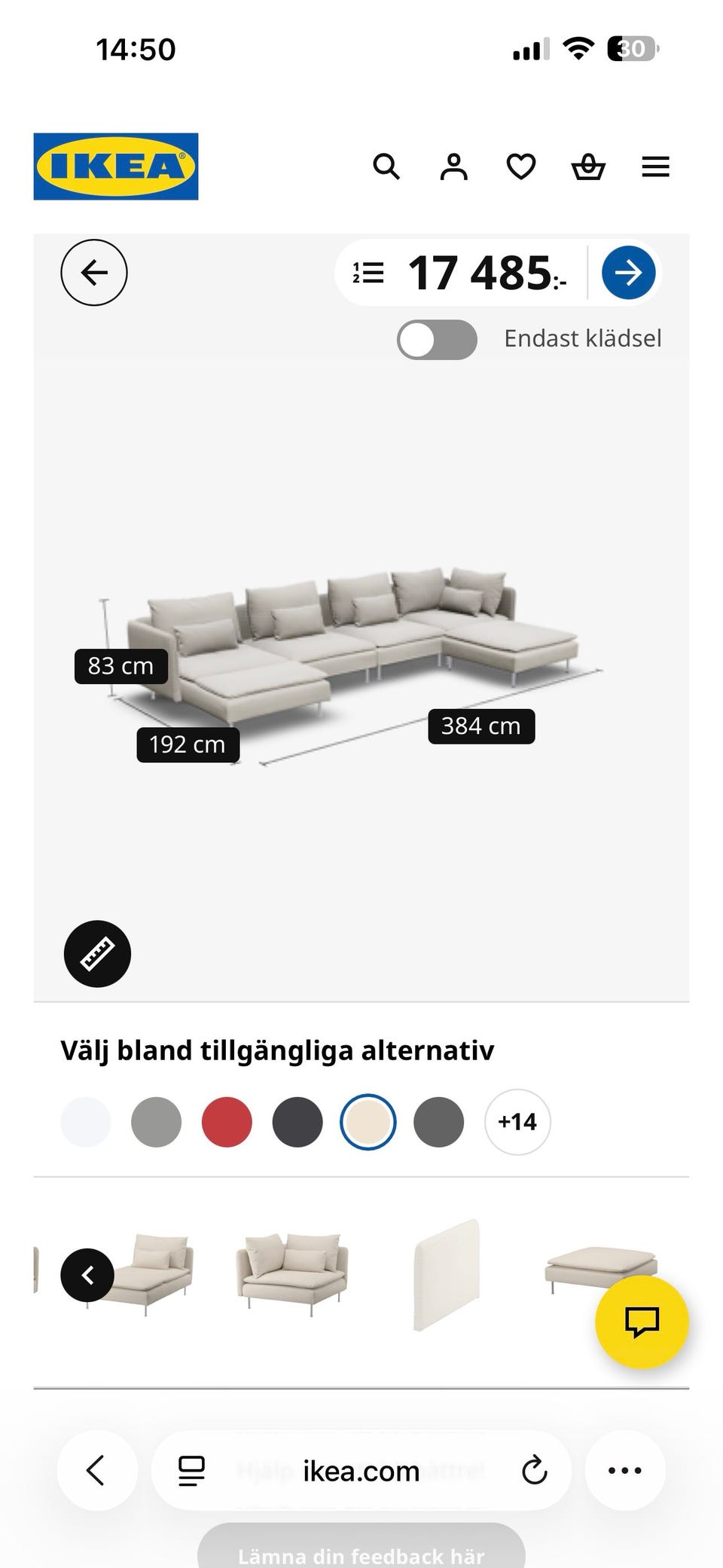Open the chat assistant bubble
The width and height of the screenshot is (723, 1568).
click(x=639, y=1322)
